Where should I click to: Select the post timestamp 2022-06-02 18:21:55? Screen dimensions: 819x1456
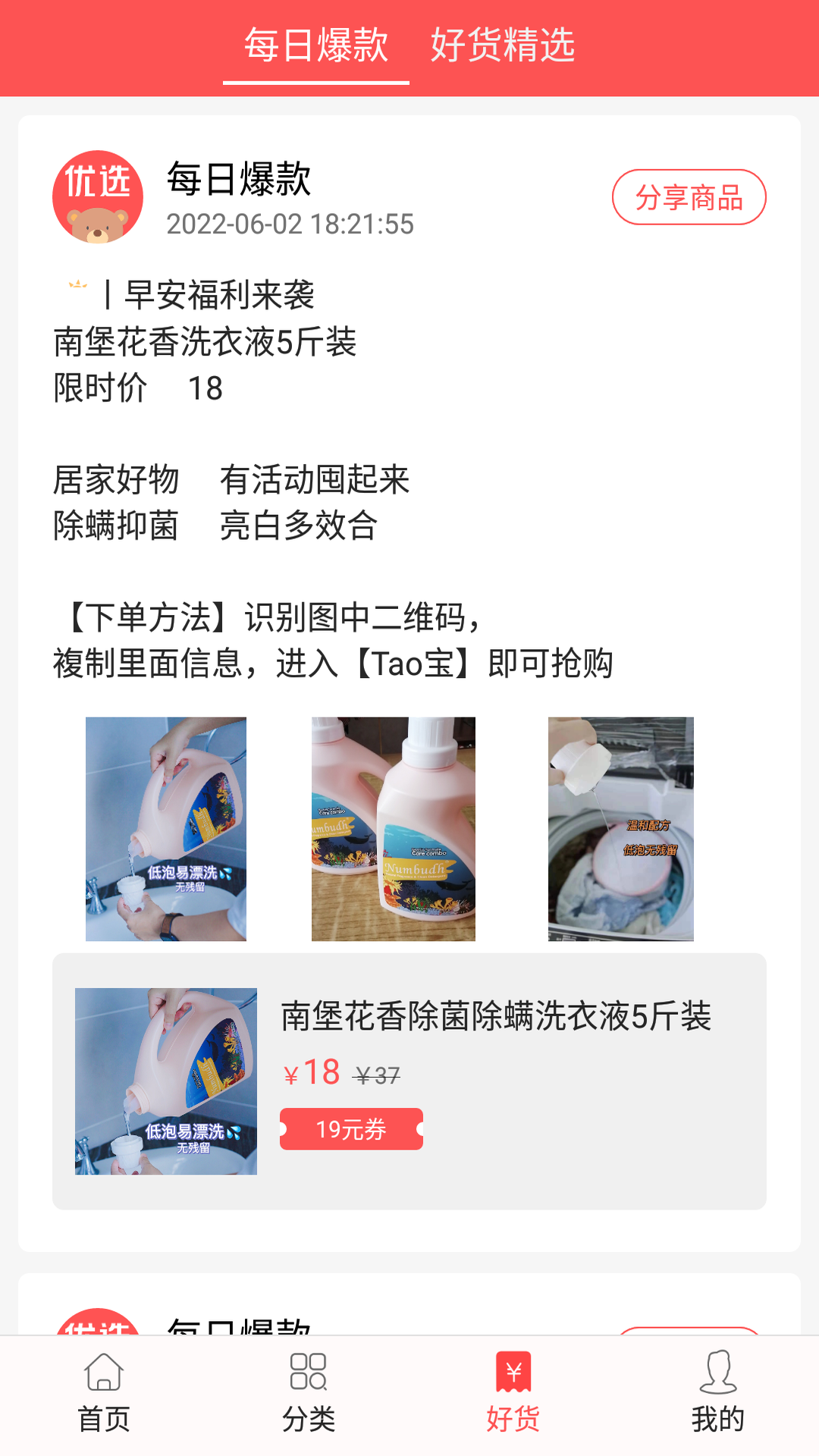289,224
